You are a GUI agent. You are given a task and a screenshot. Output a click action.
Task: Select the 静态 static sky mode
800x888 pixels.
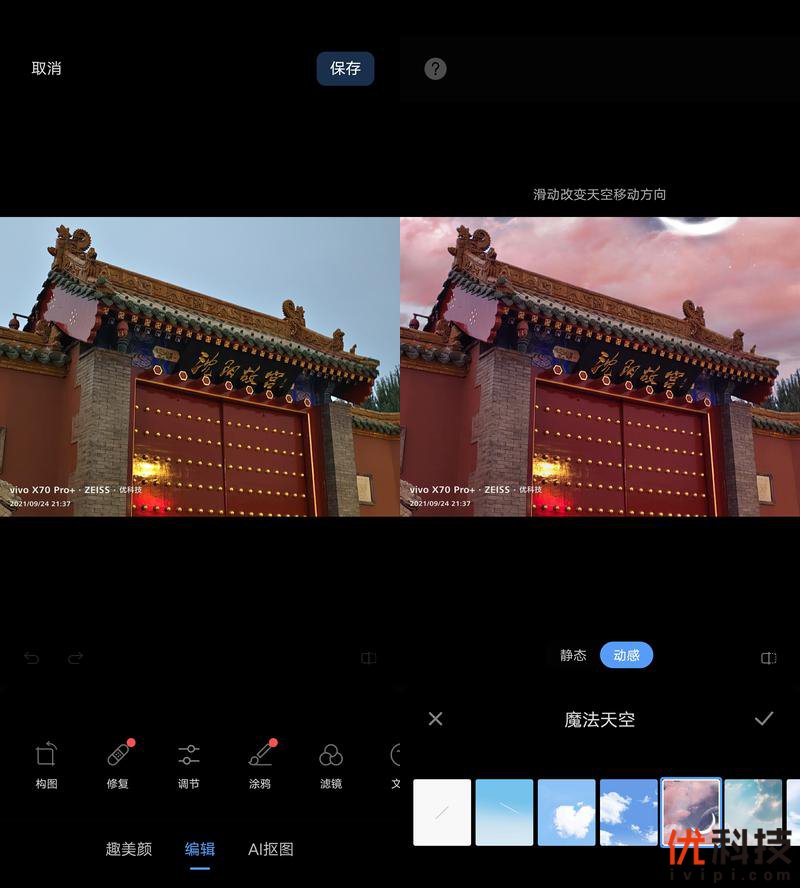[x=573, y=656]
